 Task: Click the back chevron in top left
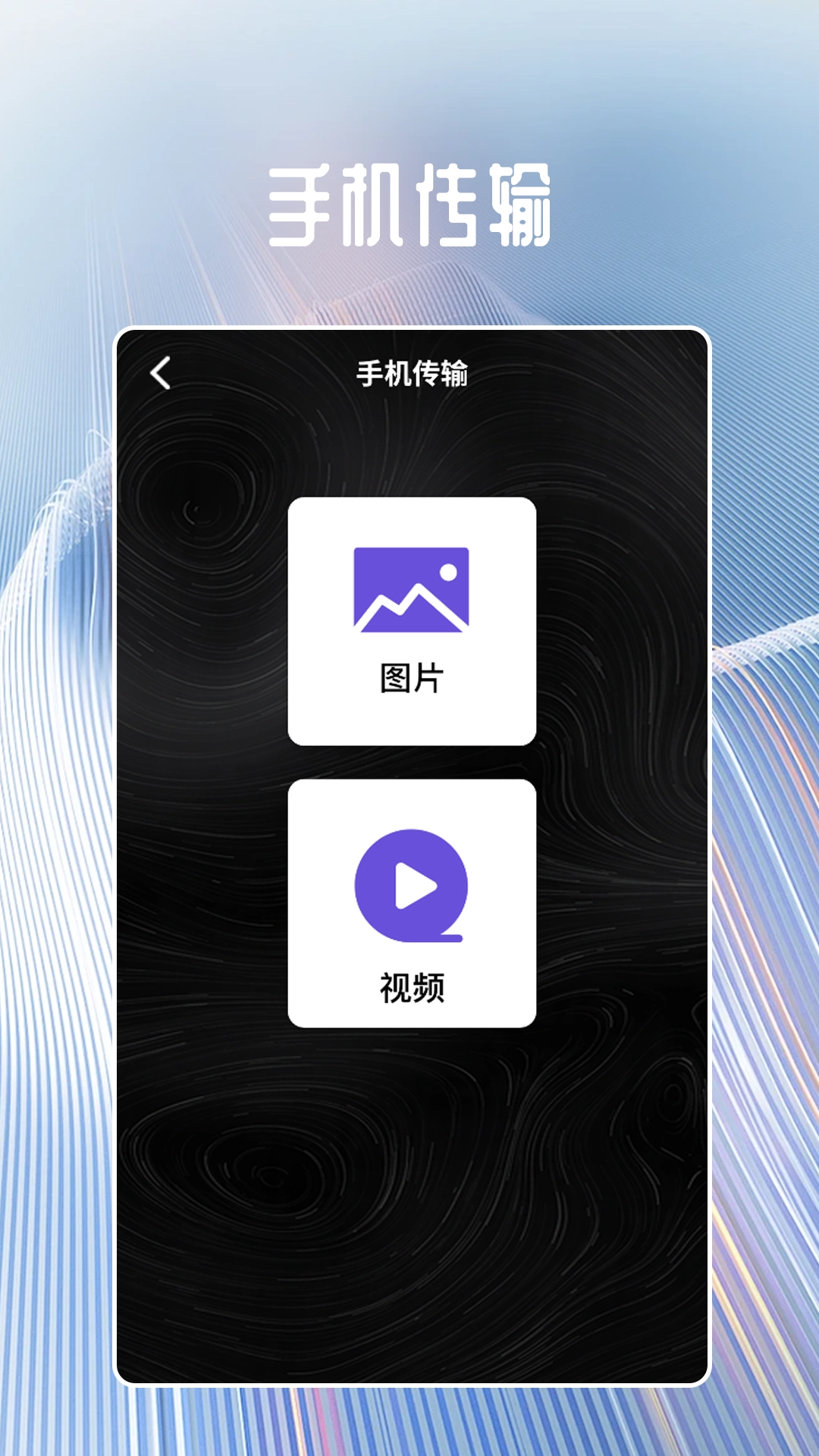coord(162,372)
